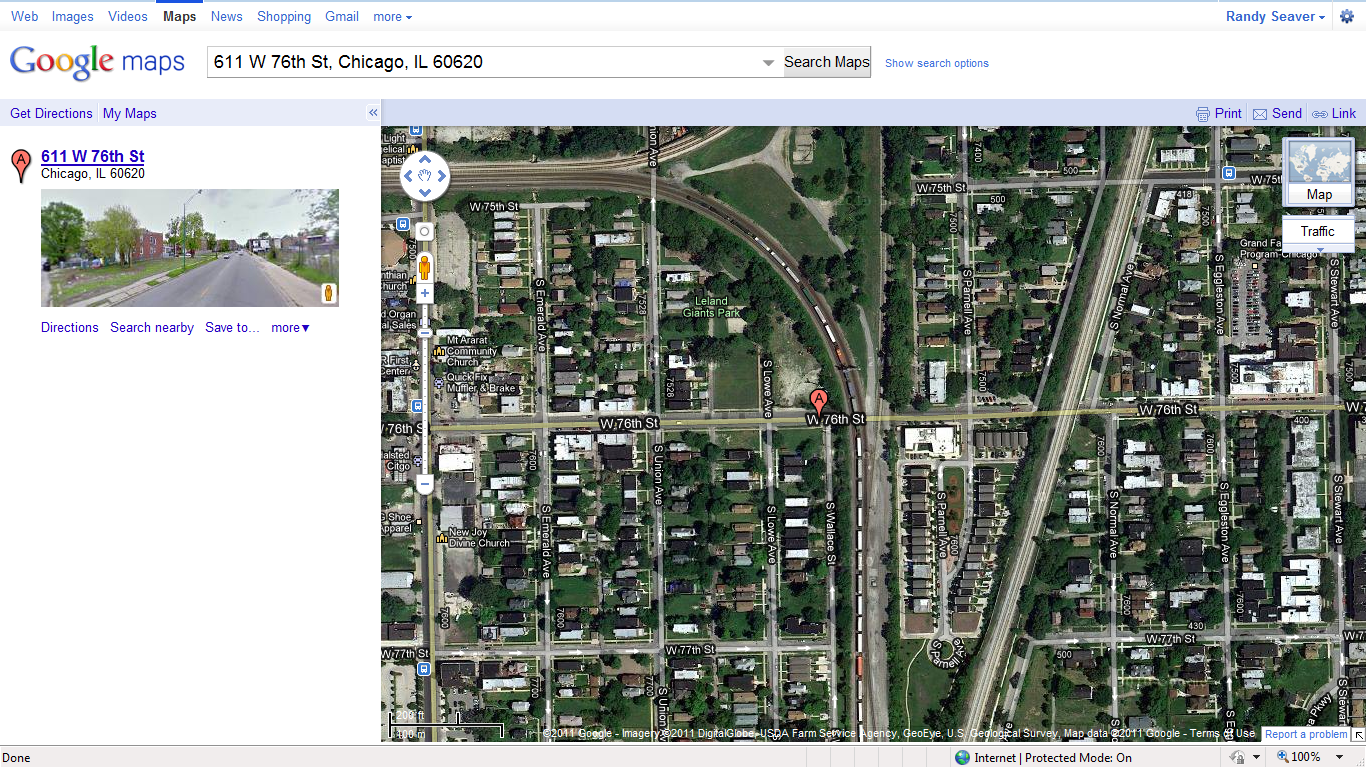Image resolution: width=1366 pixels, height=768 pixels.
Task: Open Get Directions
Action: click(x=51, y=113)
